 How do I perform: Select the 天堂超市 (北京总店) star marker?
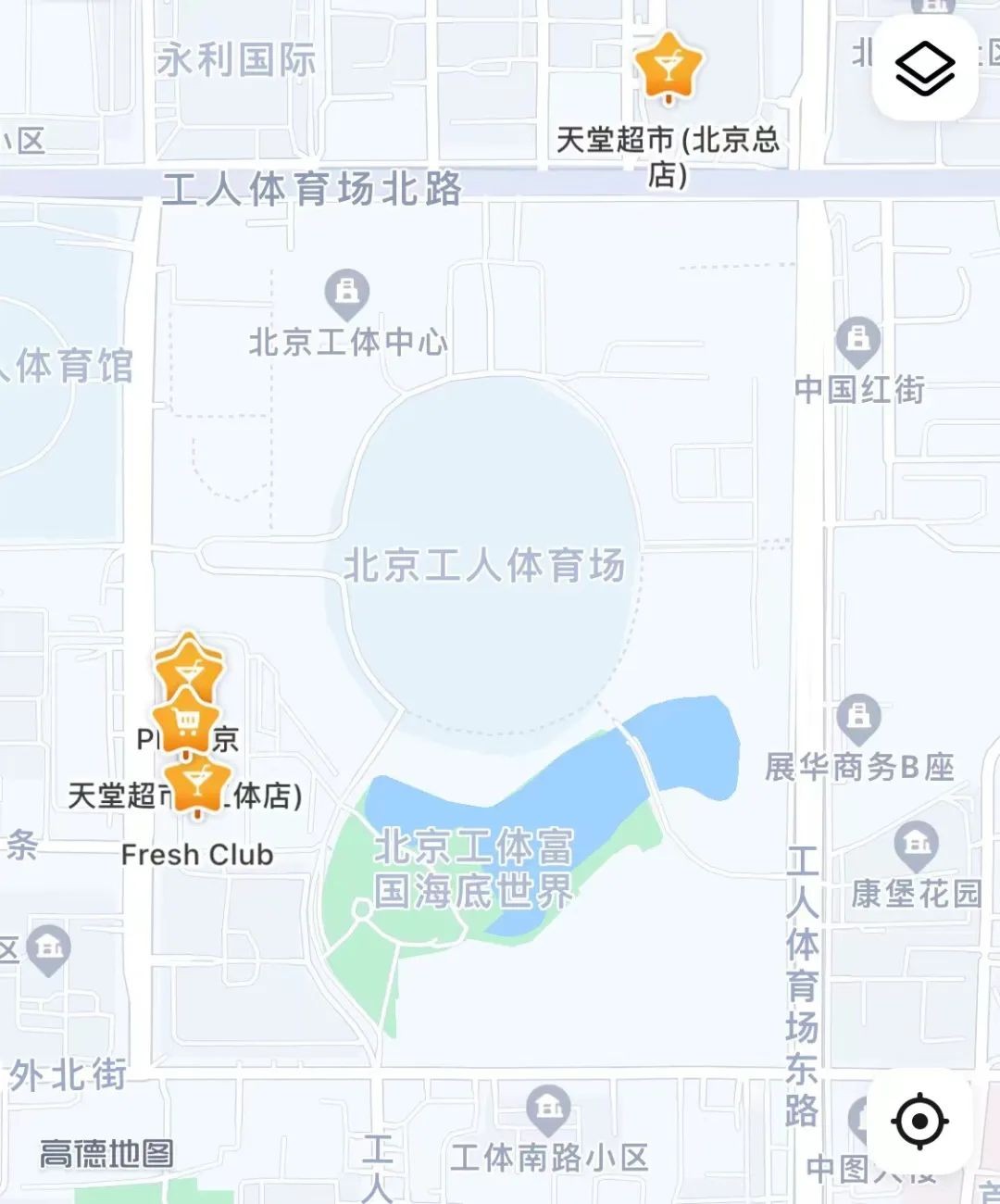click(668, 66)
